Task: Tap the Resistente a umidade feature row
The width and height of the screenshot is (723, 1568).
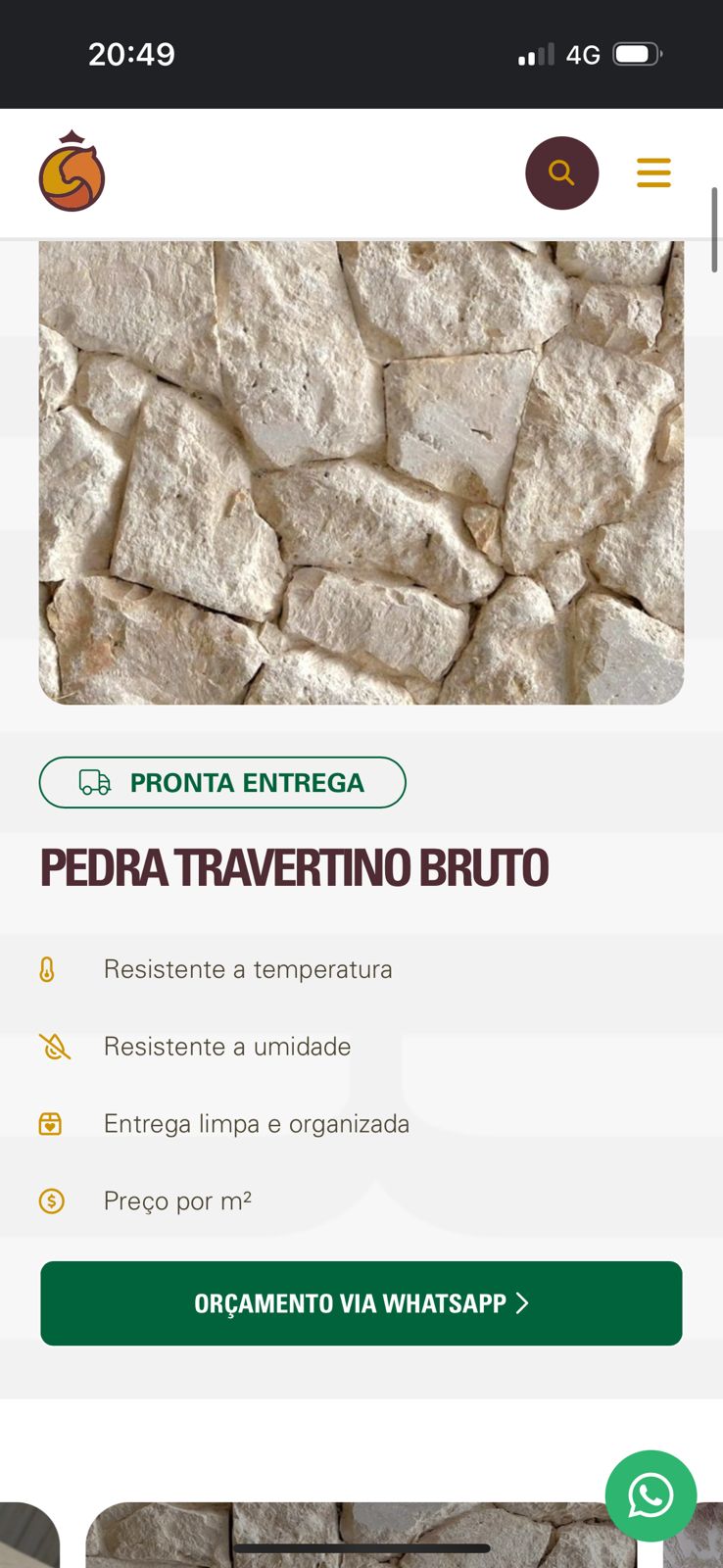Action: coord(227,1046)
